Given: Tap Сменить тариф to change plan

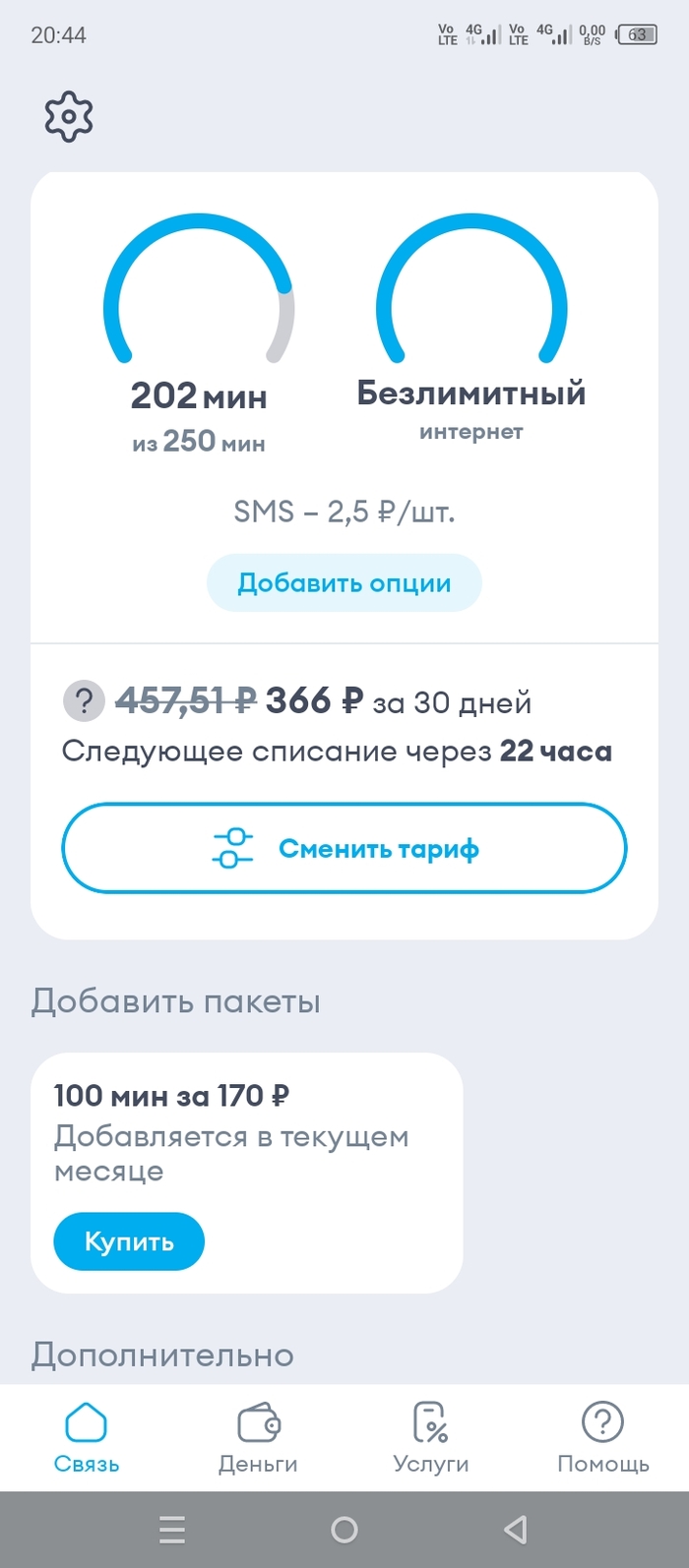Looking at the screenshot, I should [344, 848].
